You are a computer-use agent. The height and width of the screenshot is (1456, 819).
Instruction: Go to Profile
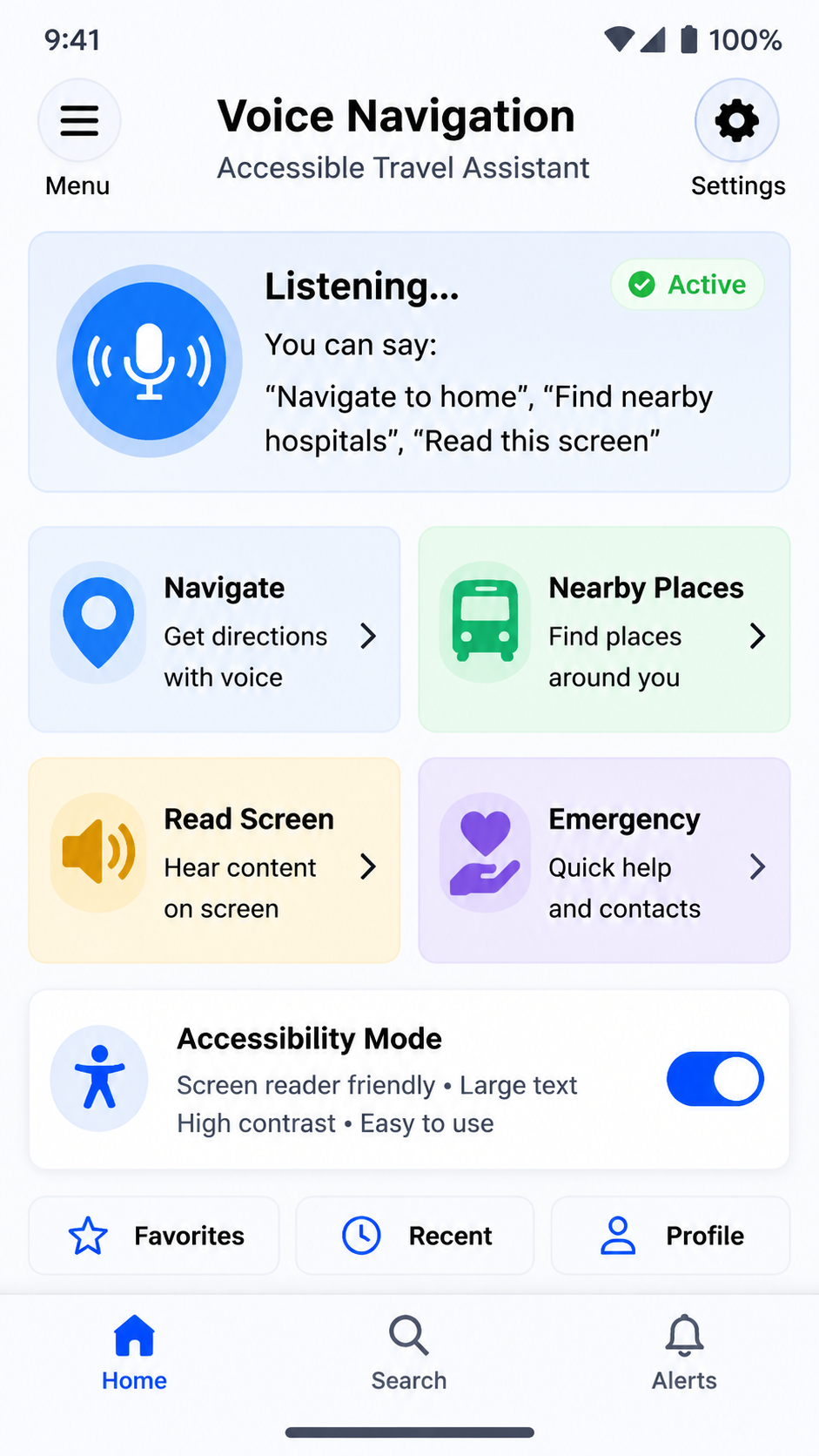pos(671,1236)
